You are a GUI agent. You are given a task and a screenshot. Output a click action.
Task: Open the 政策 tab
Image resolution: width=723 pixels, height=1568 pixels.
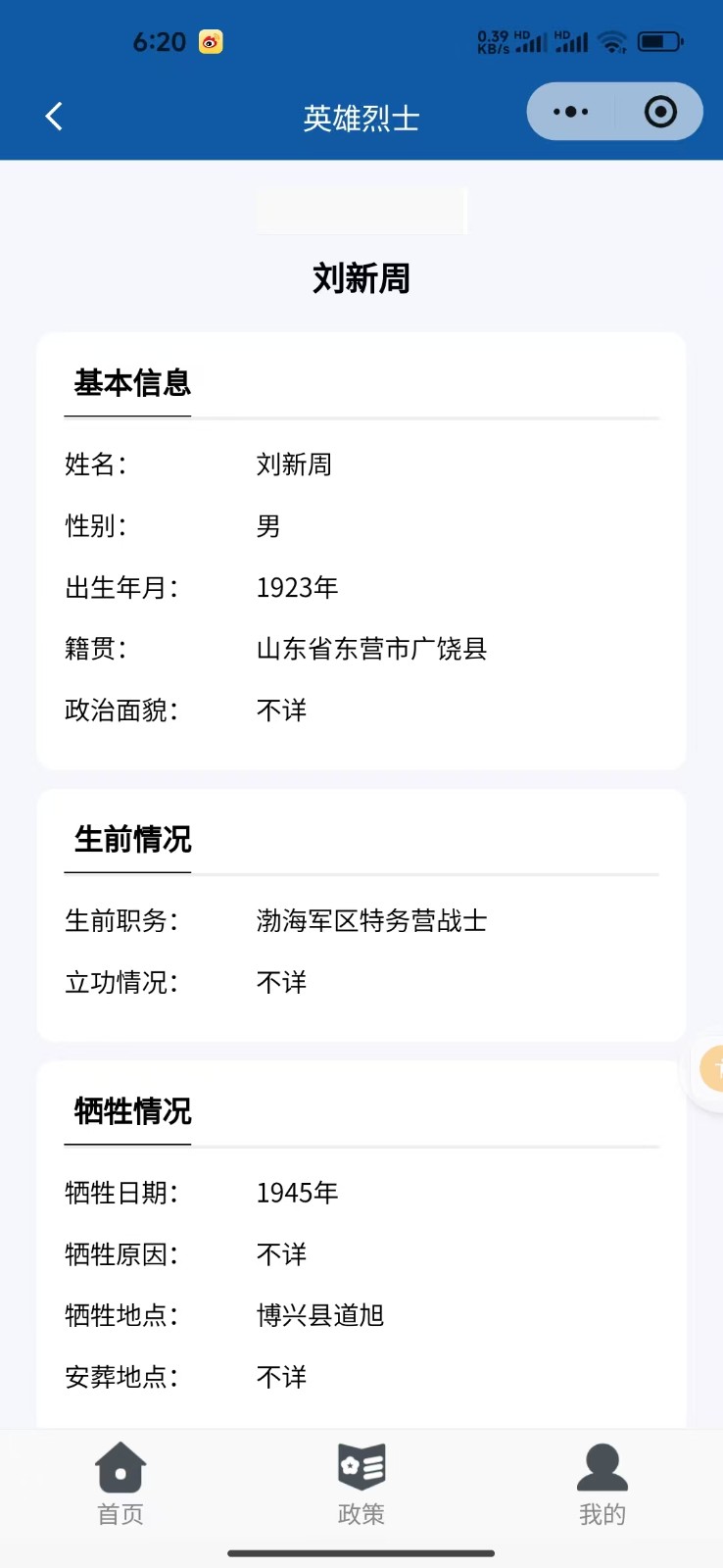(x=361, y=1484)
